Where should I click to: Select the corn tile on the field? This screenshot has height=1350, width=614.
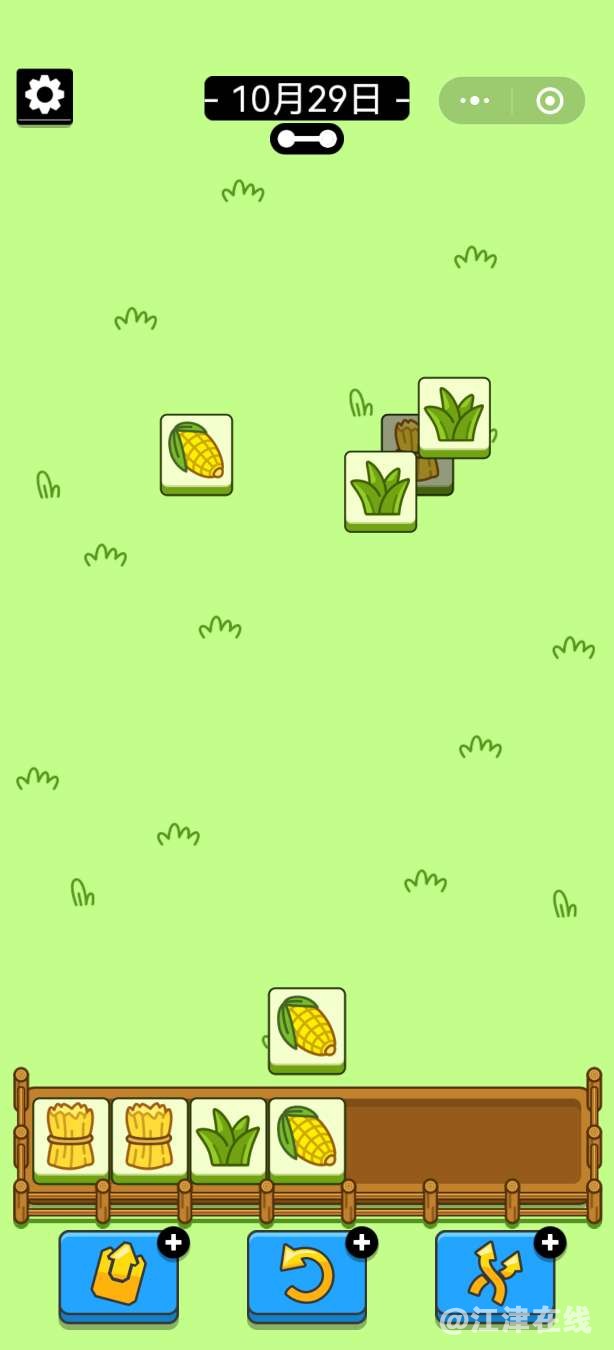(x=196, y=453)
